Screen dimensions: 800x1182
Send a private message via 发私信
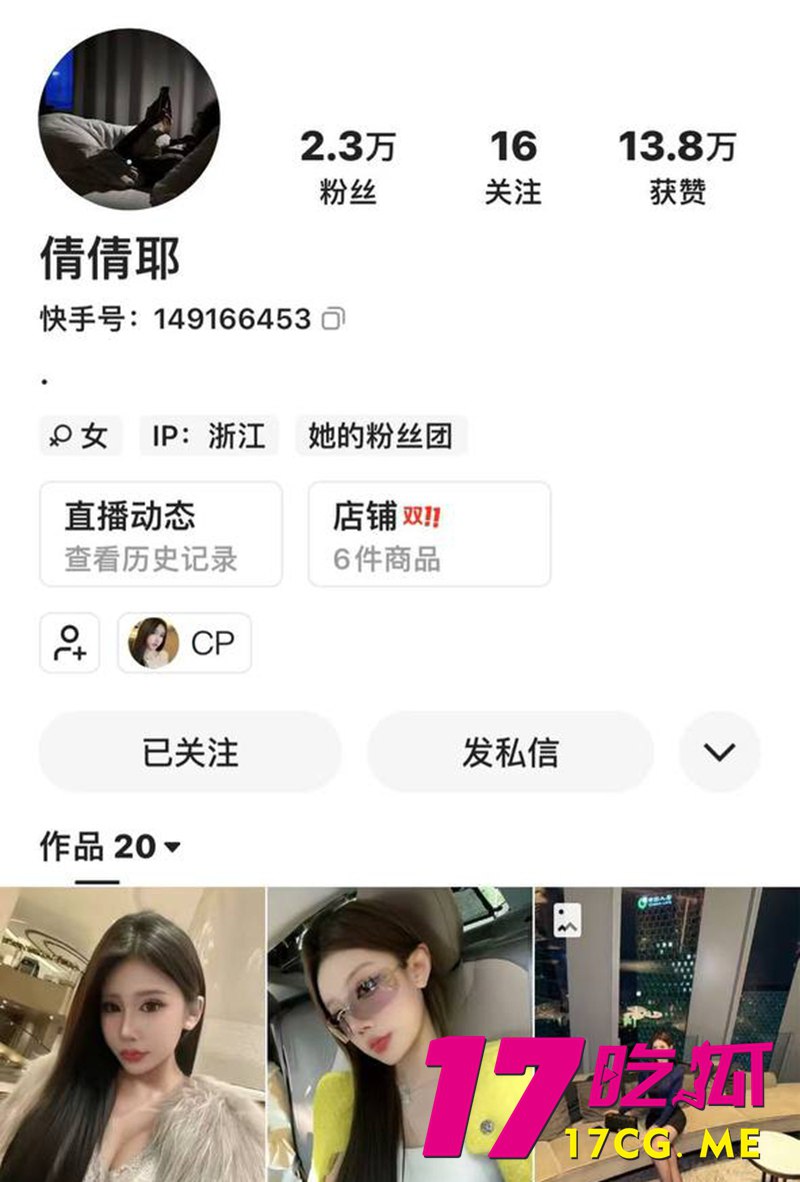510,752
